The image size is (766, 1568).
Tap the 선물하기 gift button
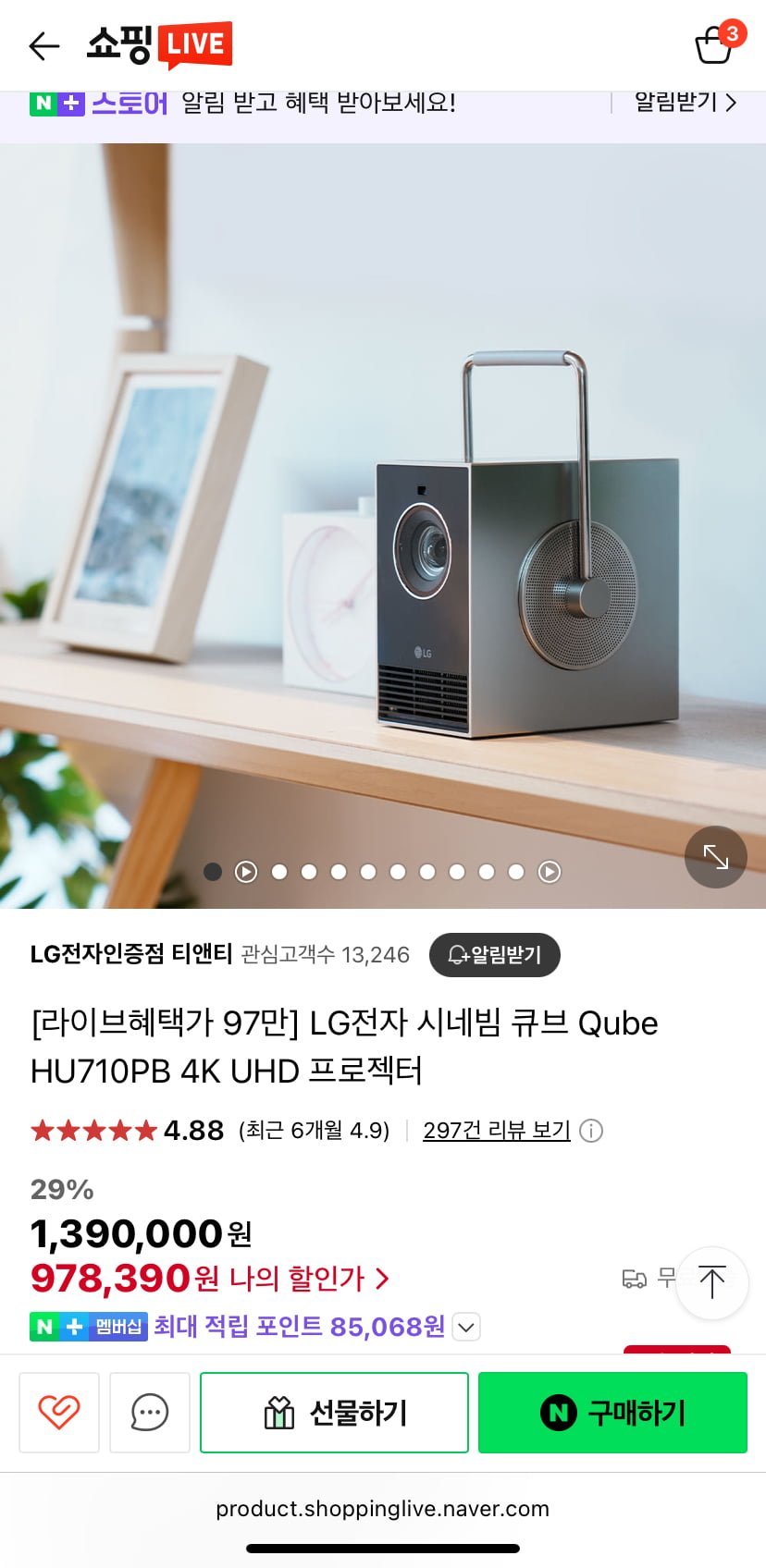(x=334, y=1413)
